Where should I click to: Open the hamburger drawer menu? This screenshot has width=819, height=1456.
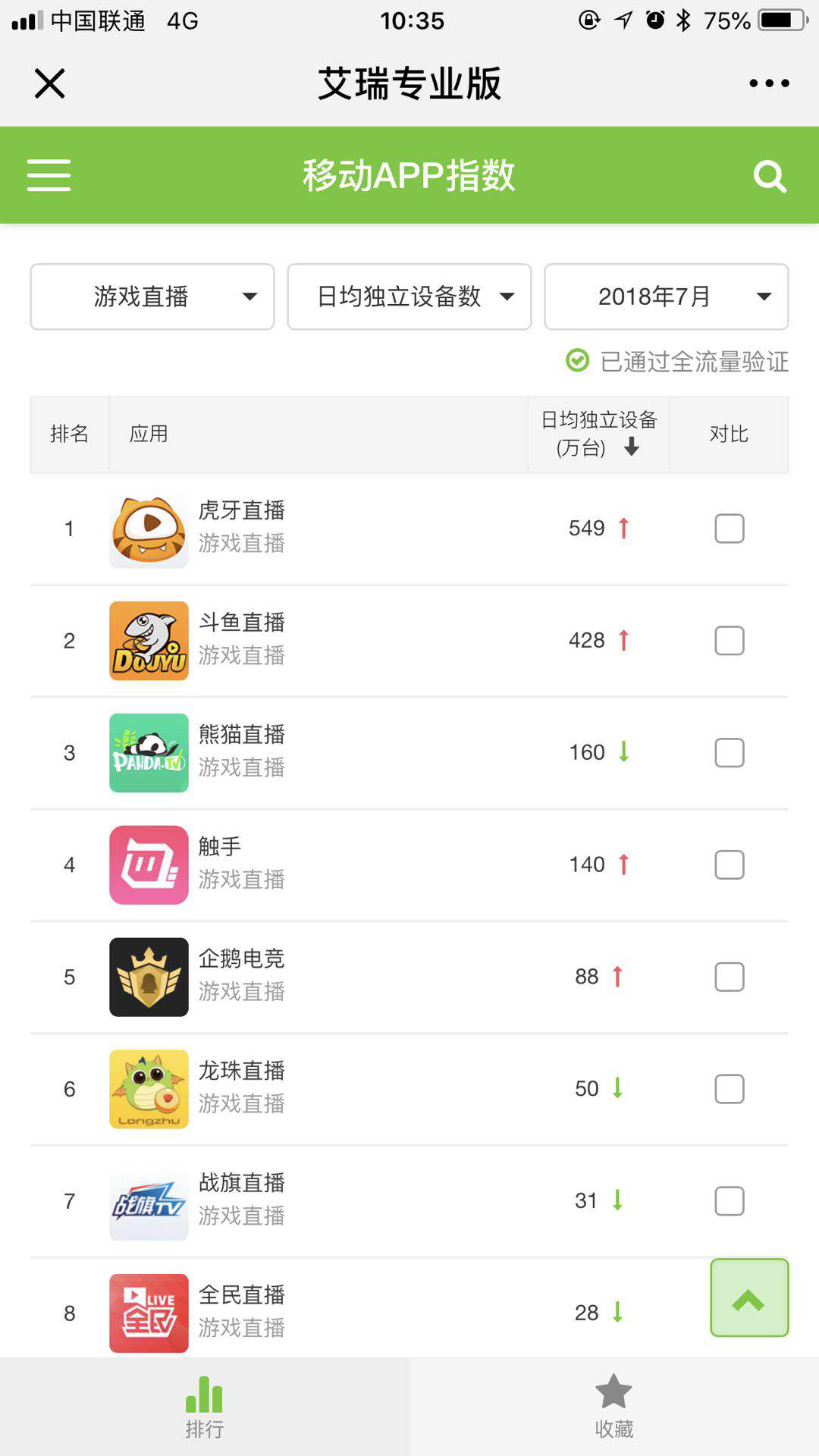pos(49,175)
